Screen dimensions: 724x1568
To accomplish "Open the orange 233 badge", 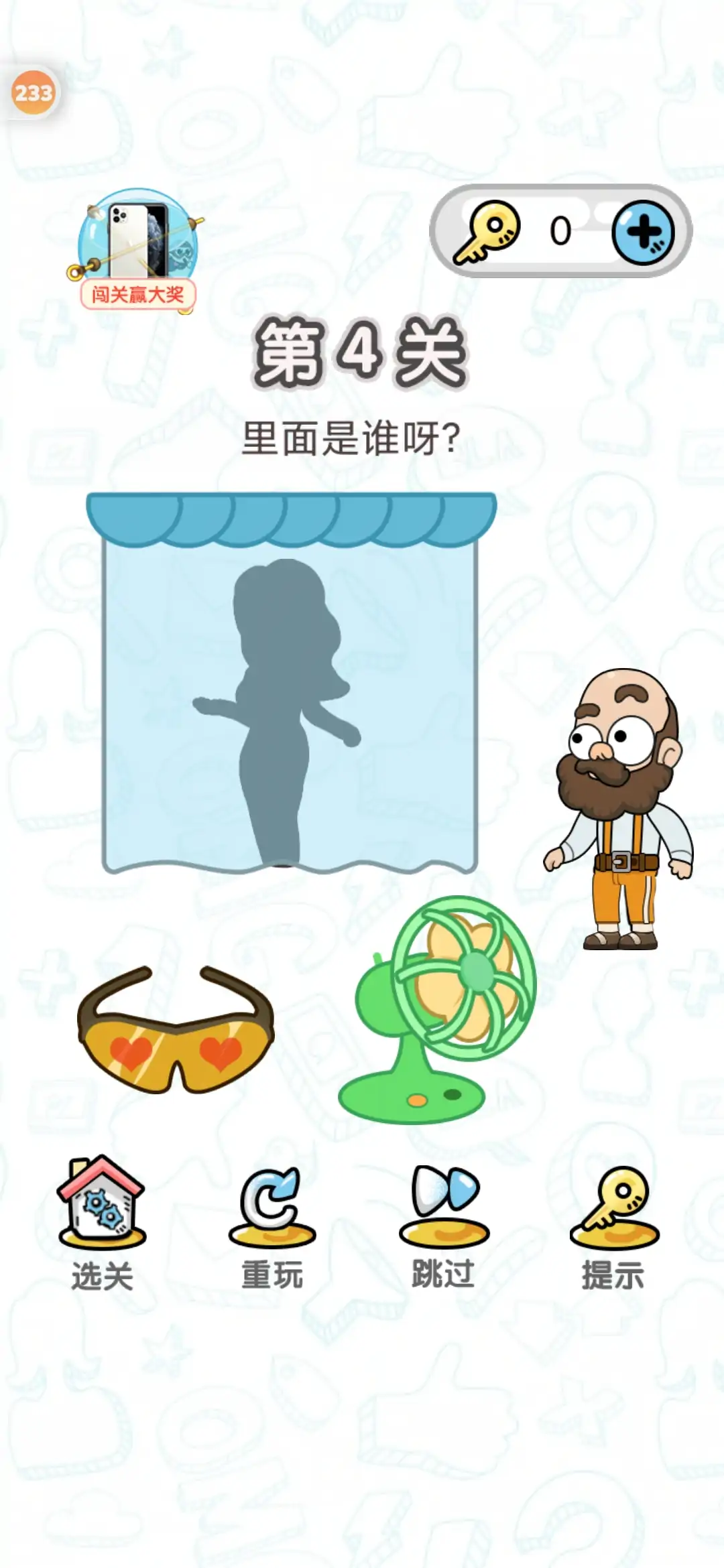I will click(34, 92).
